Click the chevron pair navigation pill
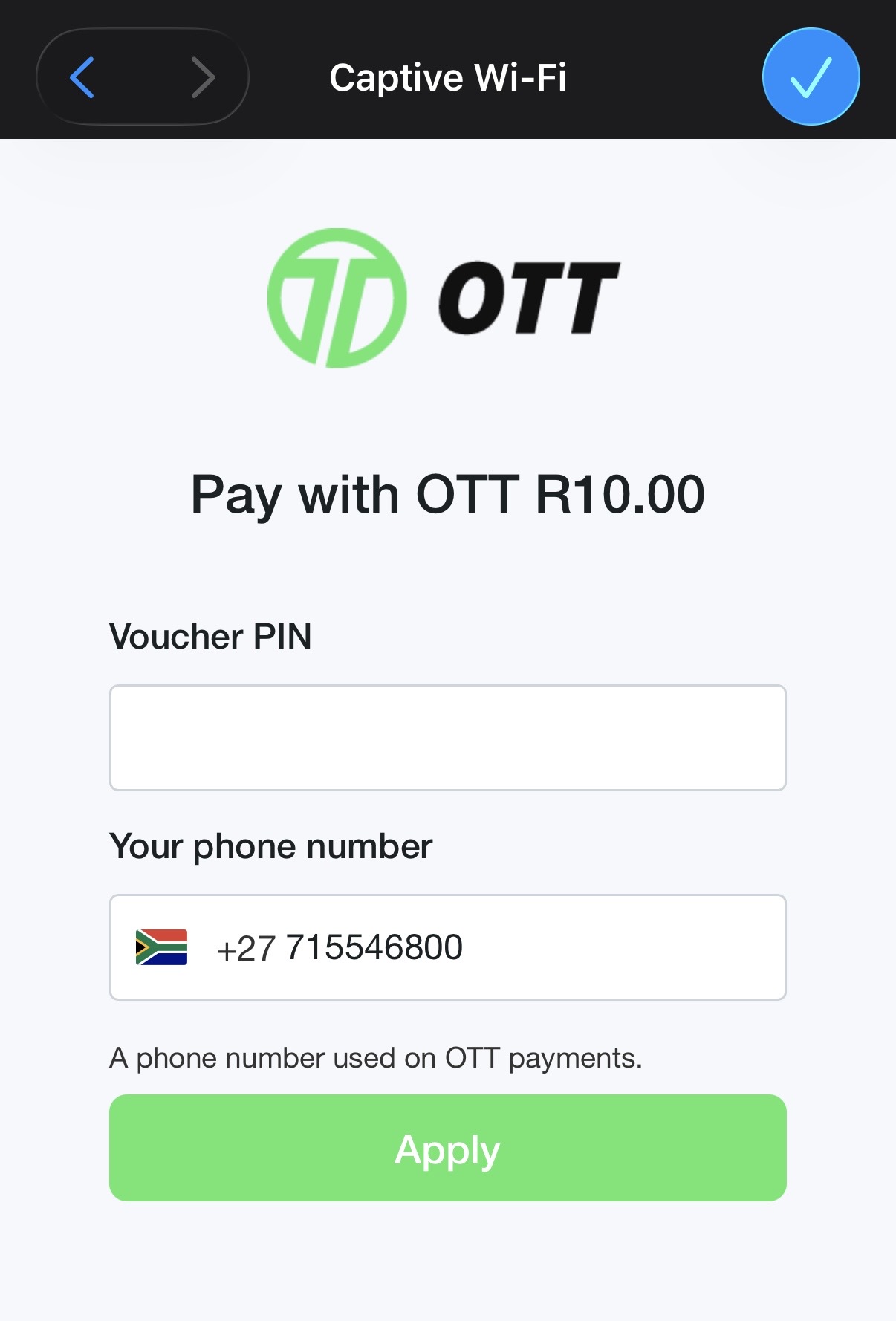Image resolution: width=896 pixels, height=1321 pixels. 143,76
